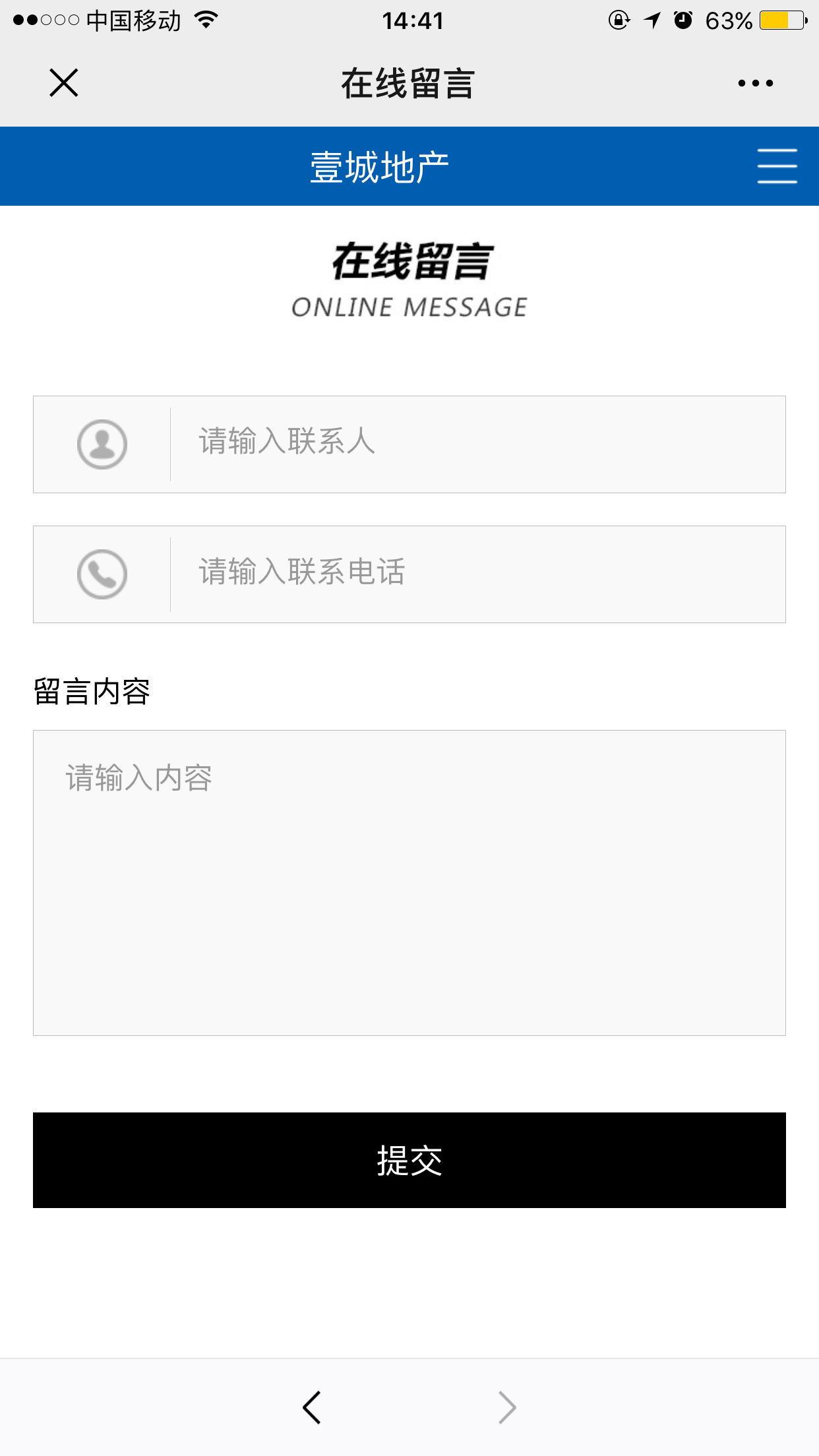Open the three-dot overflow menu
The height and width of the screenshot is (1456, 819).
click(x=755, y=83)
